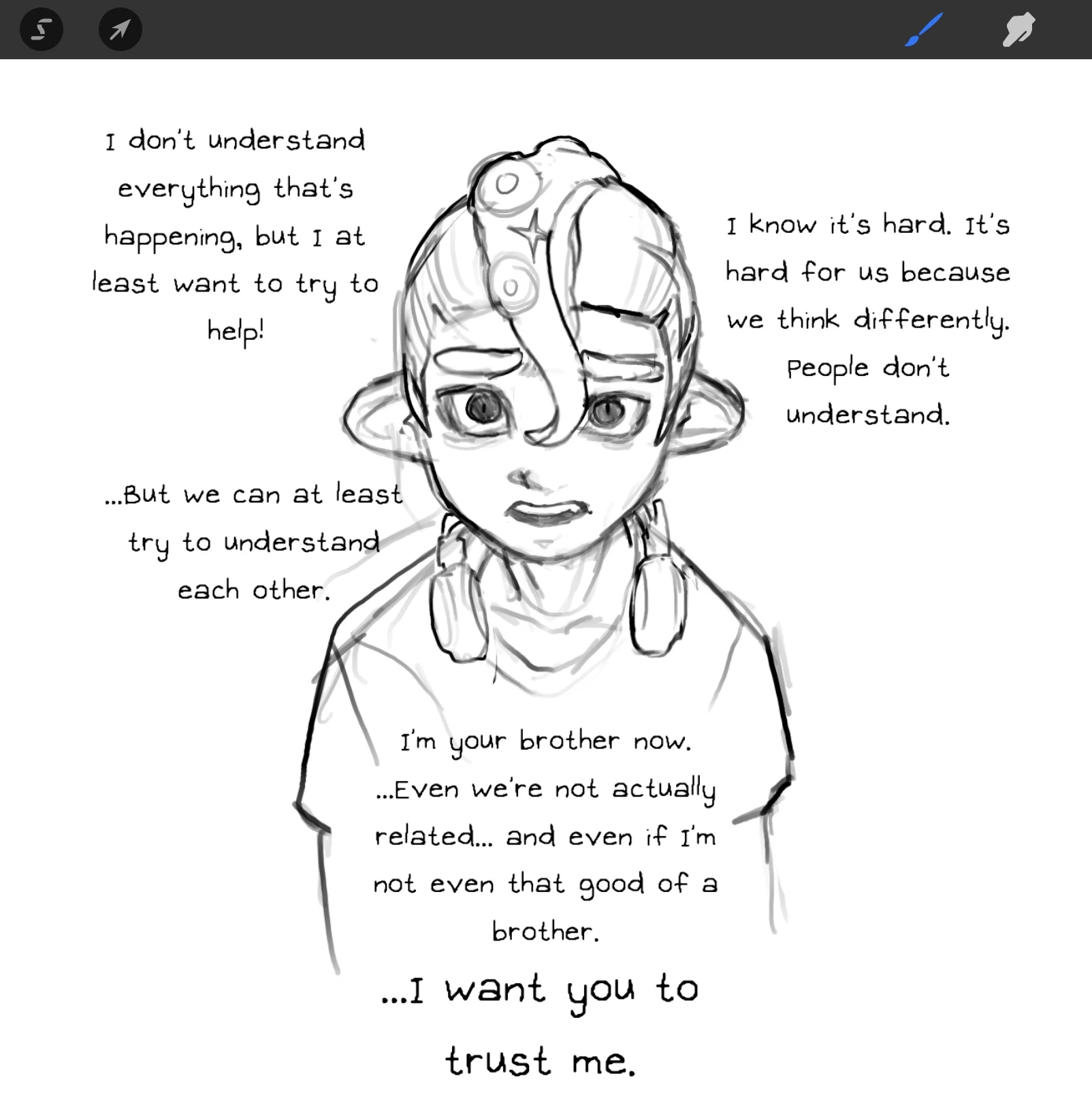Click the dark top toolbar strip
The width and height of the screenshot is (1092, 1116).
pyautogui.click(x=477, y=30)
